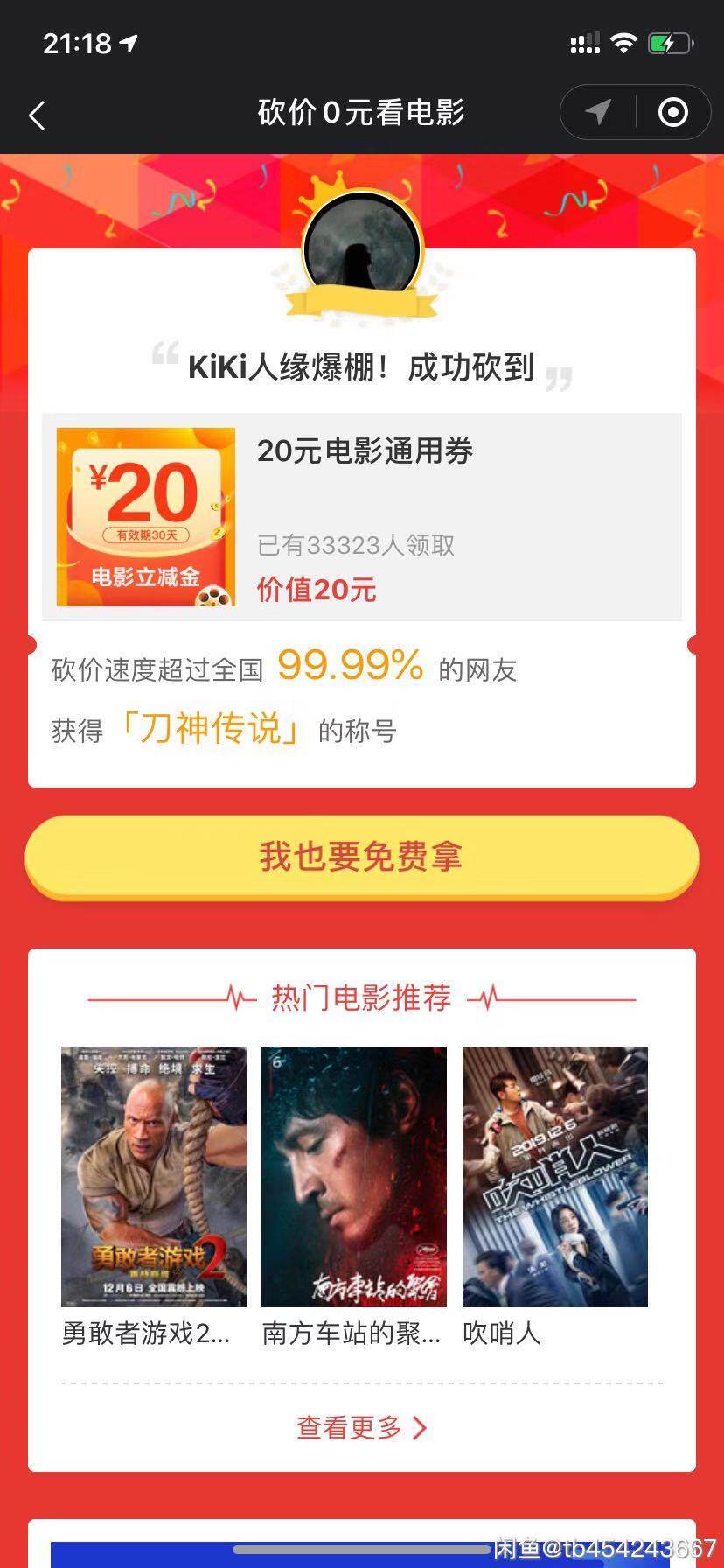Tap the back arrow in the title bar
The width and height of the screenshot is (724, 1568).
click(37, 114)
